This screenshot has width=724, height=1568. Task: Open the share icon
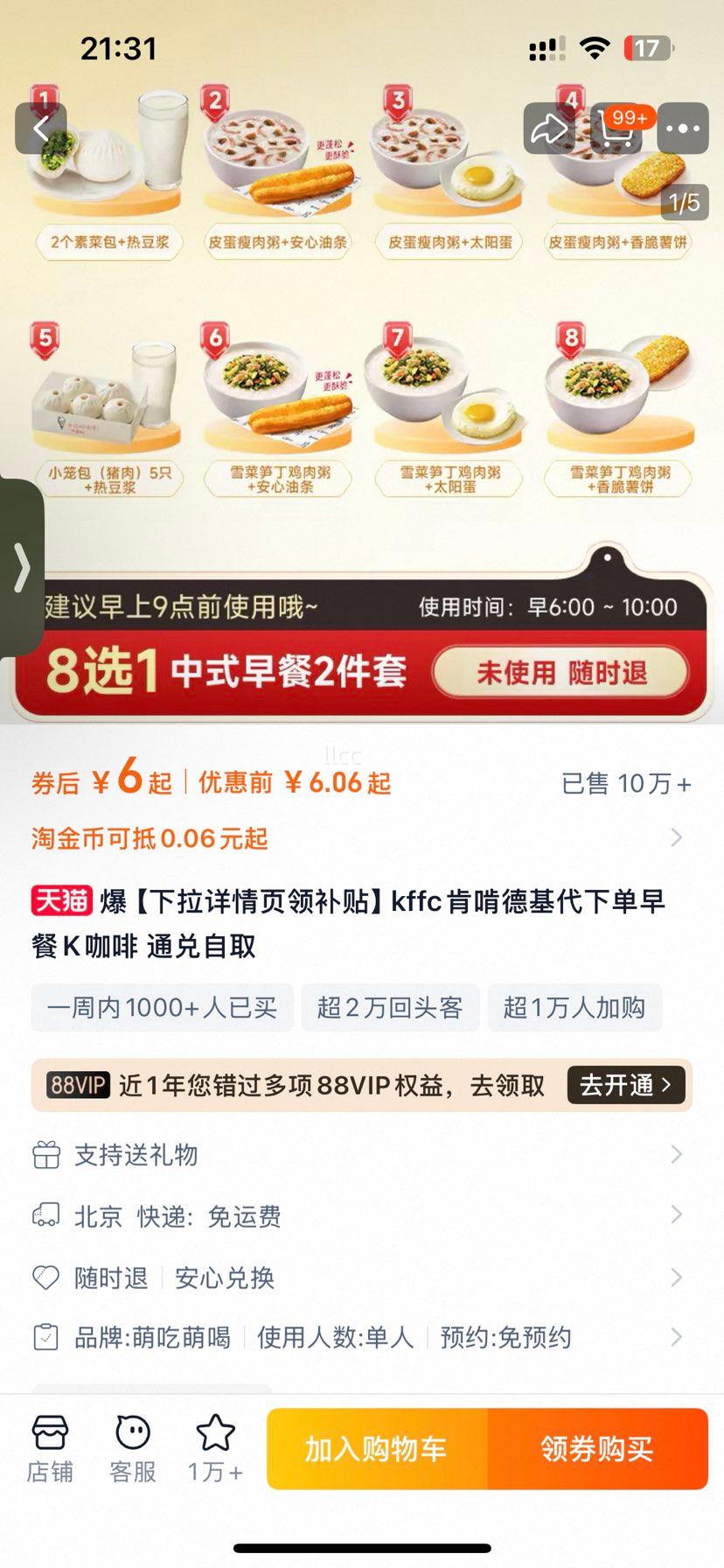(549, 128)
